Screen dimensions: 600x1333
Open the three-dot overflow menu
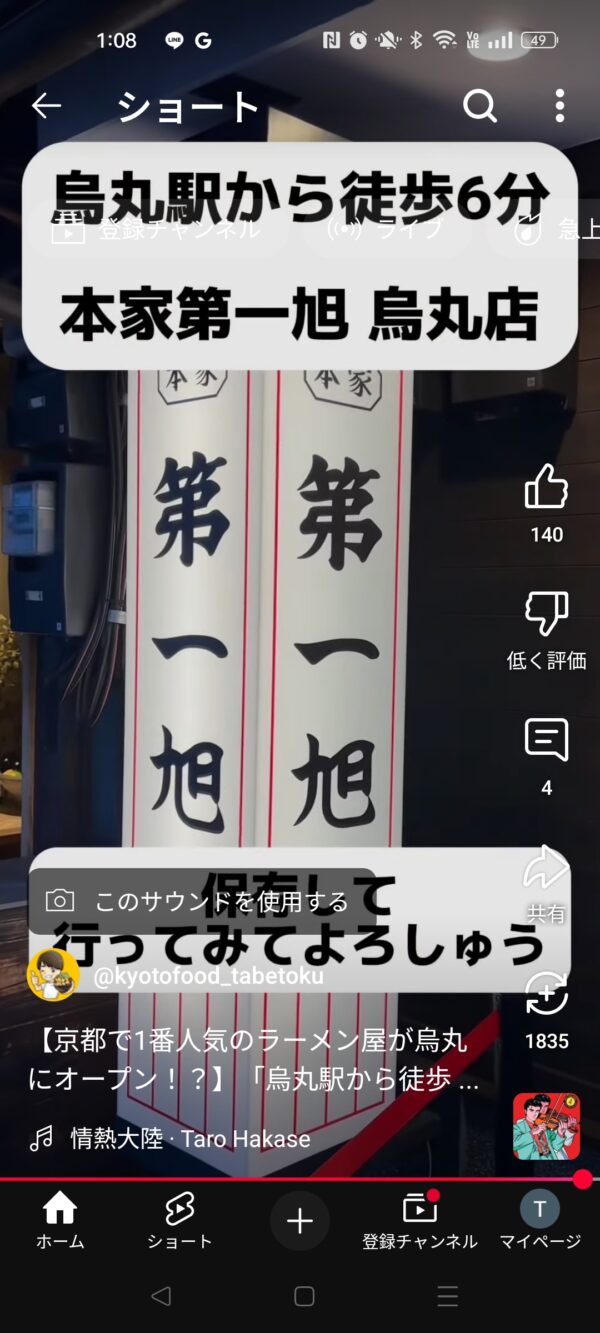click(559, 105)
